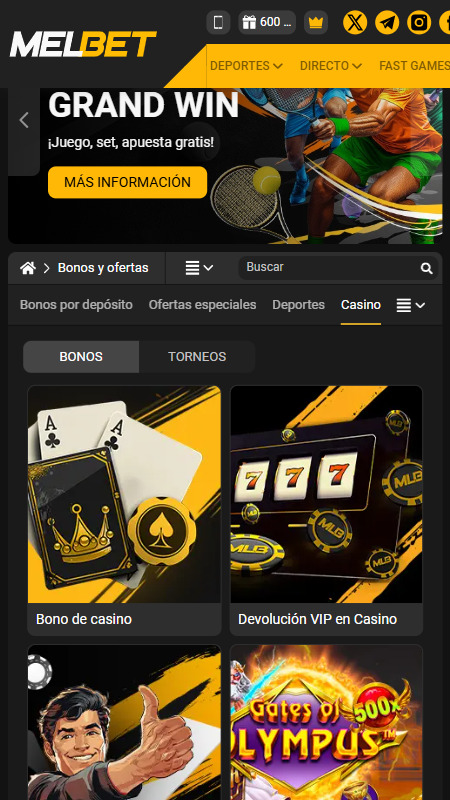This screenshot has height=800, width=450.
Task: Go to the previous banner slide
Action: pyautogui.click(x=24, y=120)
